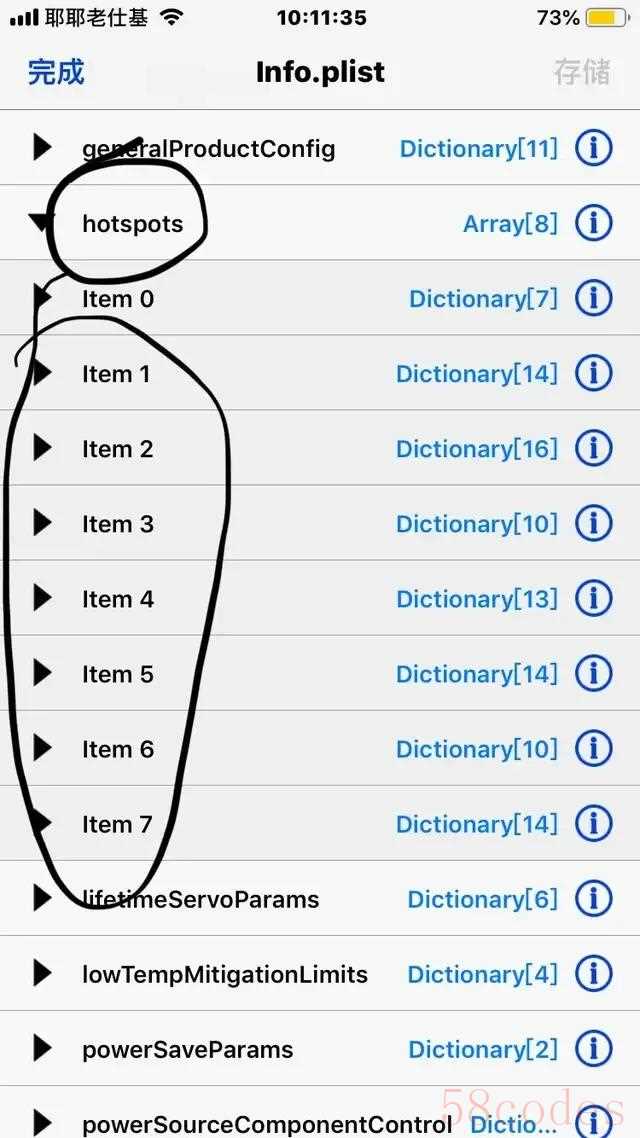Show info for the hotspots array
640x1138 pixels.
(x=594, y=223)
